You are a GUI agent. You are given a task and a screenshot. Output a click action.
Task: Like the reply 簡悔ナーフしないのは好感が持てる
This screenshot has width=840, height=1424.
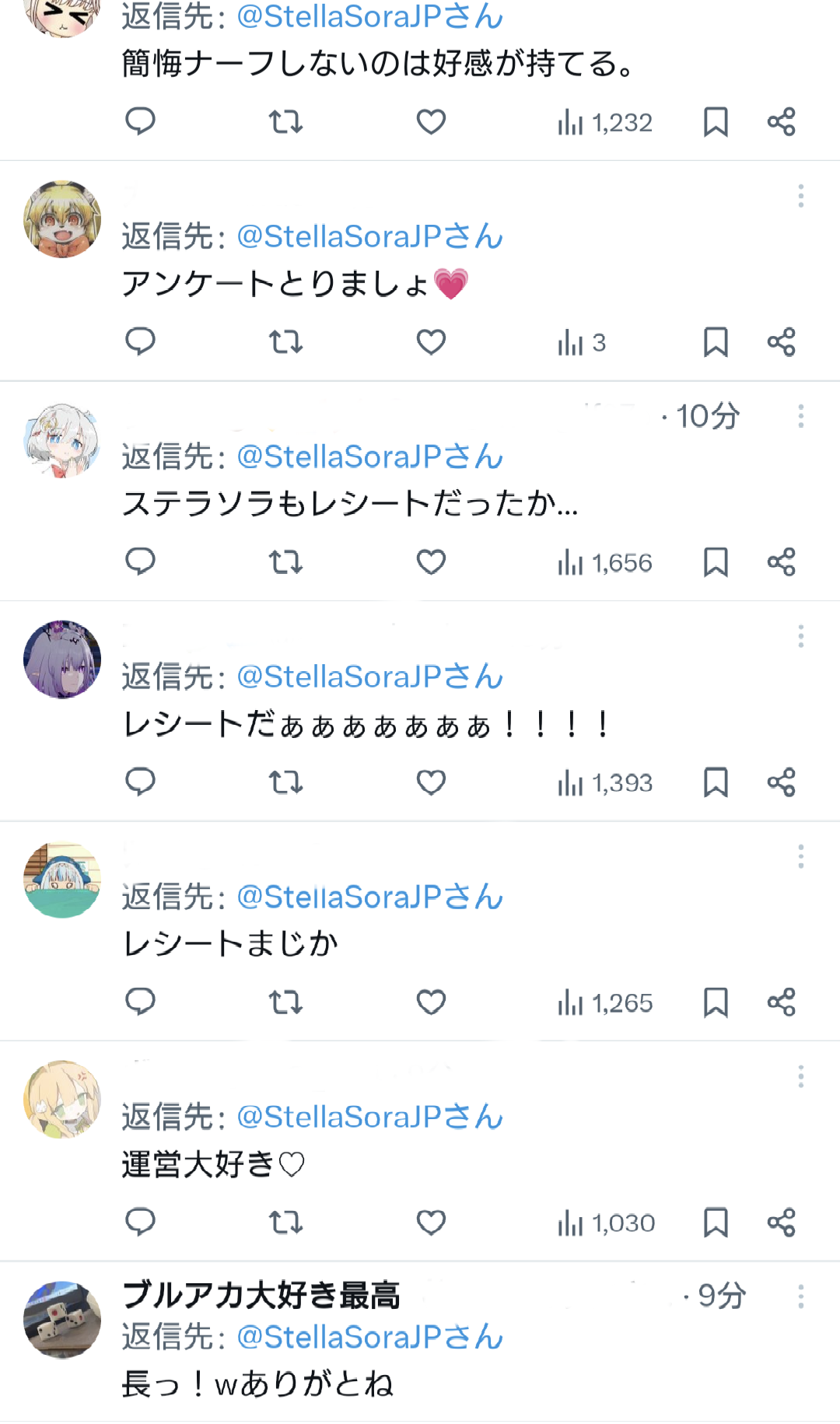point(431,122)
